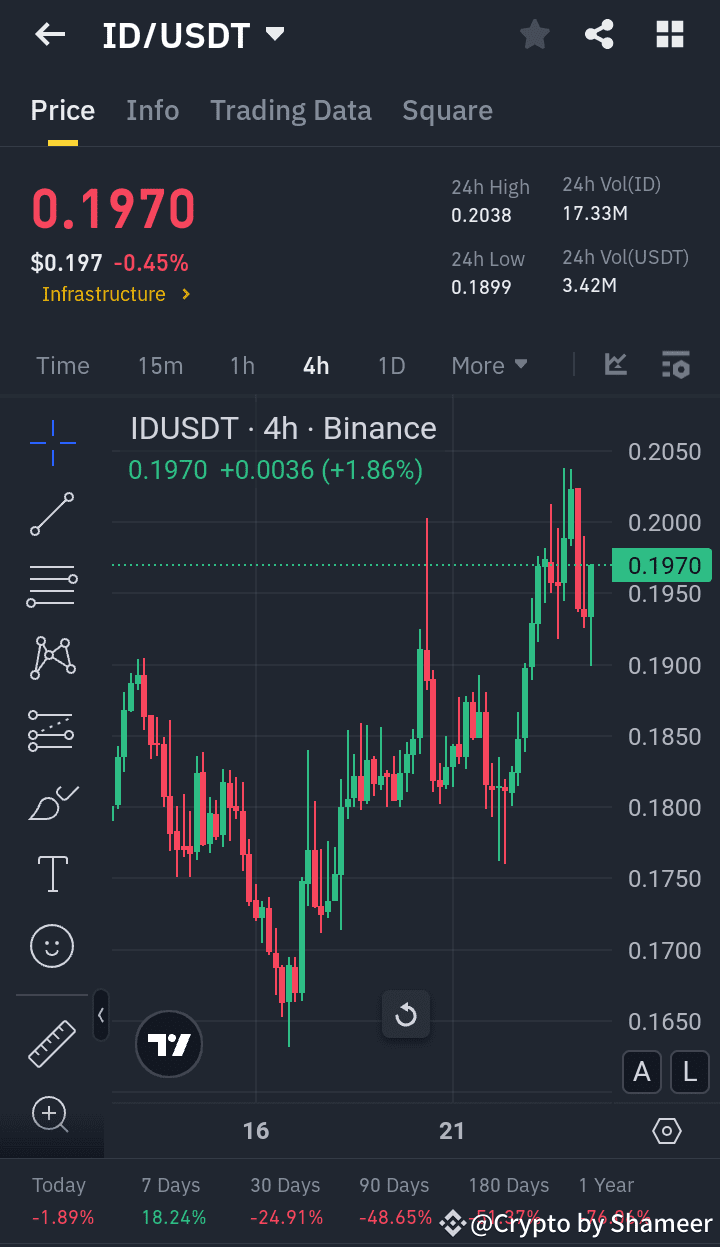Share the ID/USDT chart
Image resolution: width=720 pixels, height=1247 pixels.
(599, 33)
